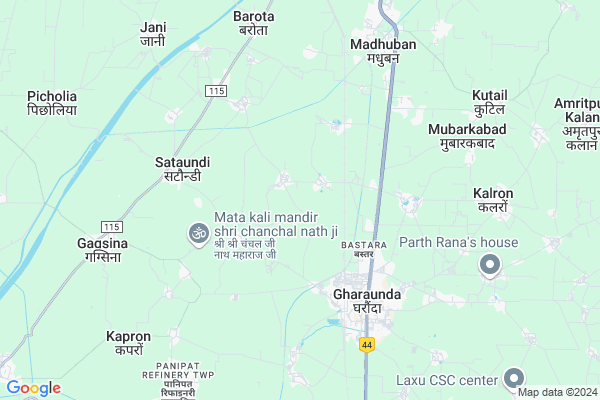Open the Mata kali mandir temple marker
The width and height of the screenshot is (600, 400).
point(197,233)
